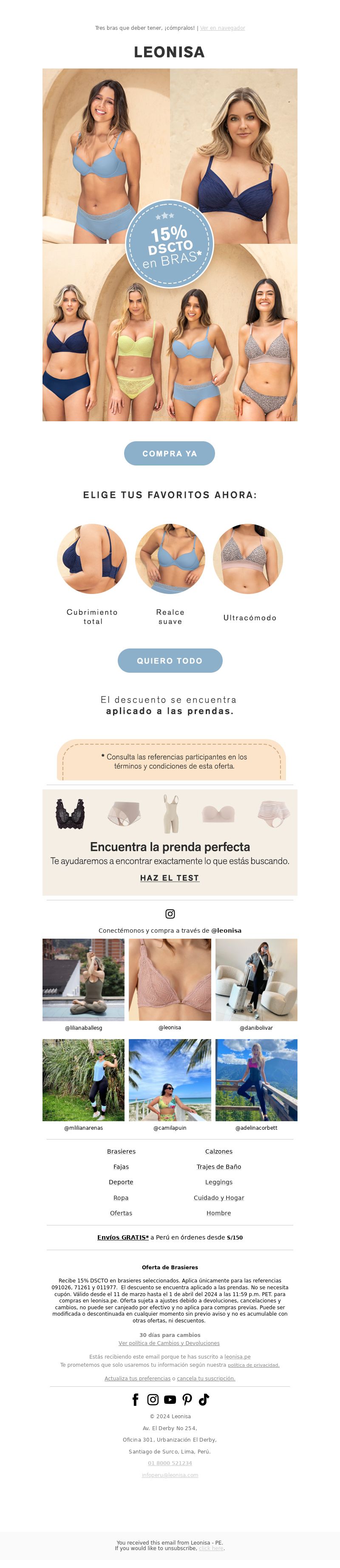
Task: Select the Cubrimiento total bra category
Action: tap(92, 559)
